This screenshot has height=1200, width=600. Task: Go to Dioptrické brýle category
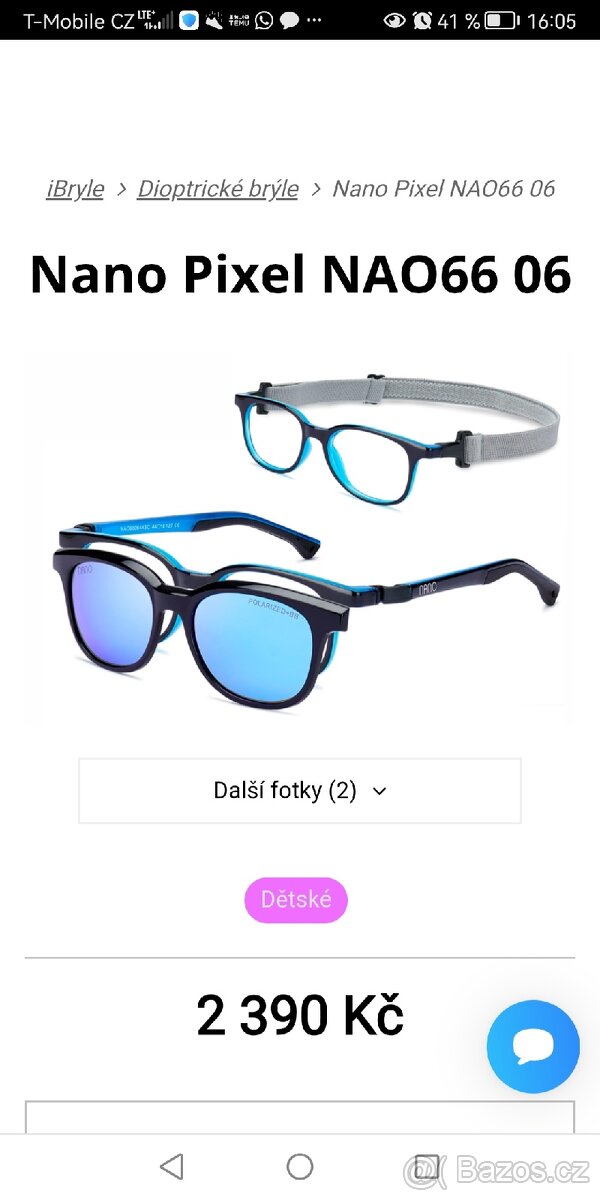click(x=217, y=189)
